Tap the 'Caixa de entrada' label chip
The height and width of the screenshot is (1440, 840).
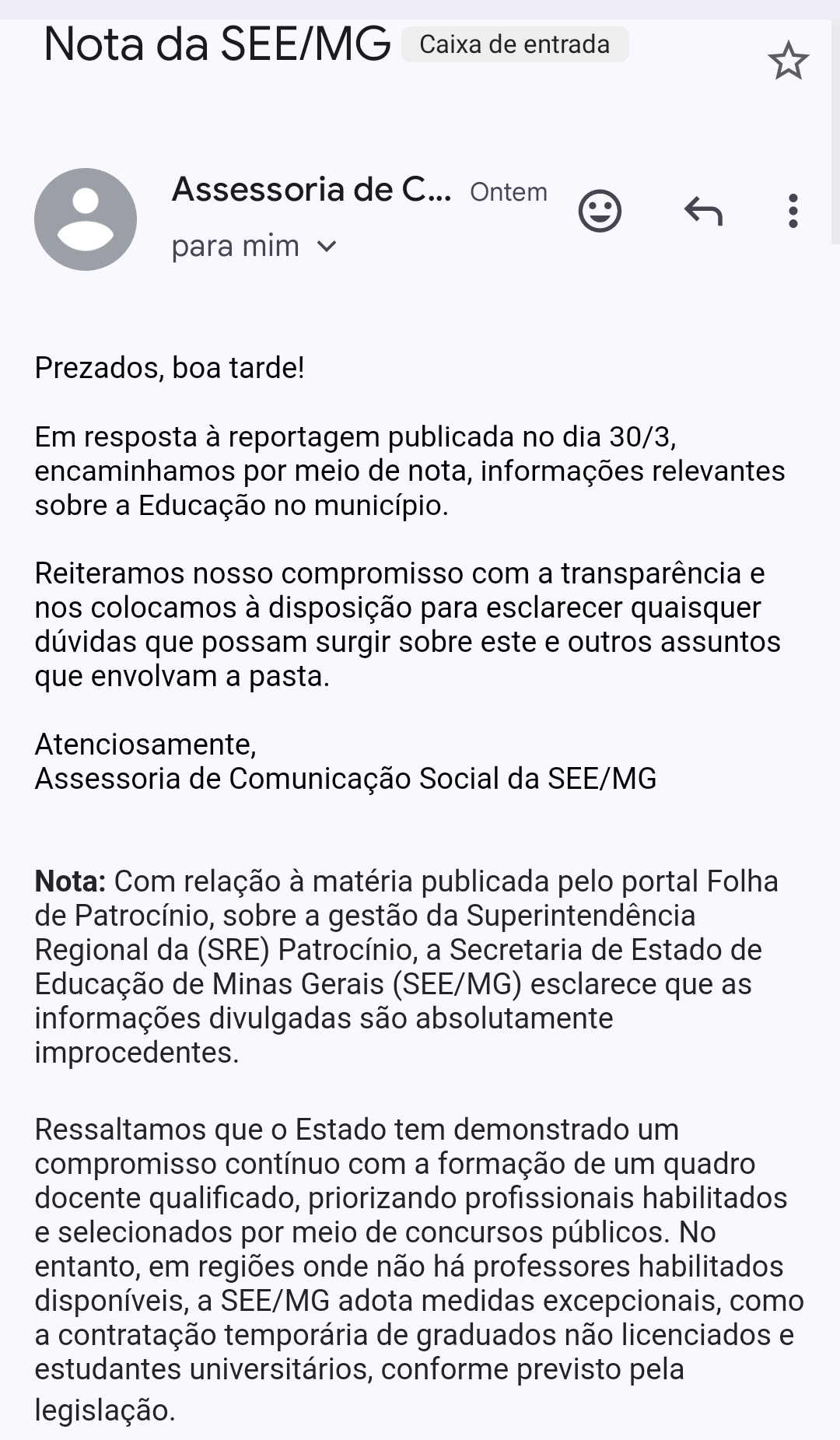(x=515, y=44)
